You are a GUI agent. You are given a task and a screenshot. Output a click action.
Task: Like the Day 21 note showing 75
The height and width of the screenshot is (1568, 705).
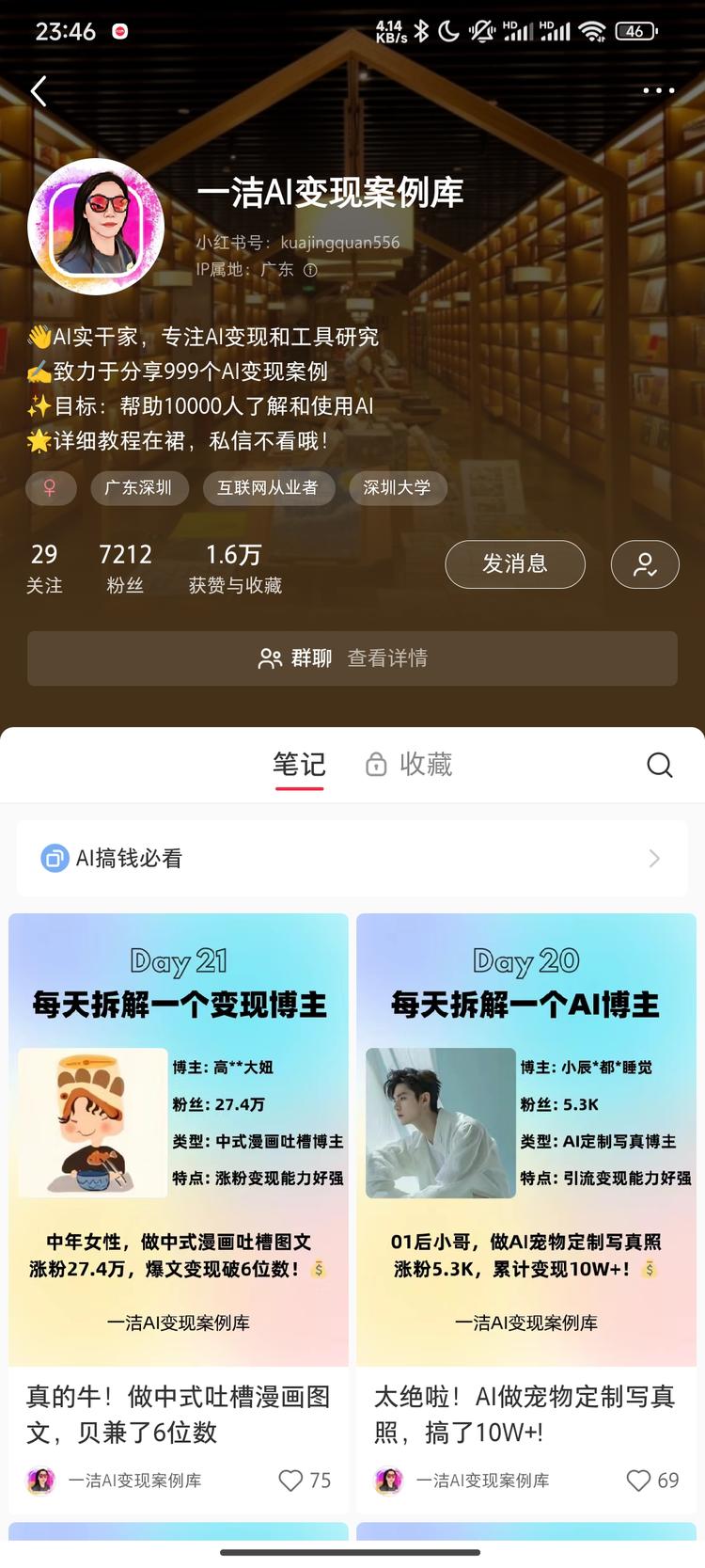coord(290,1480)
